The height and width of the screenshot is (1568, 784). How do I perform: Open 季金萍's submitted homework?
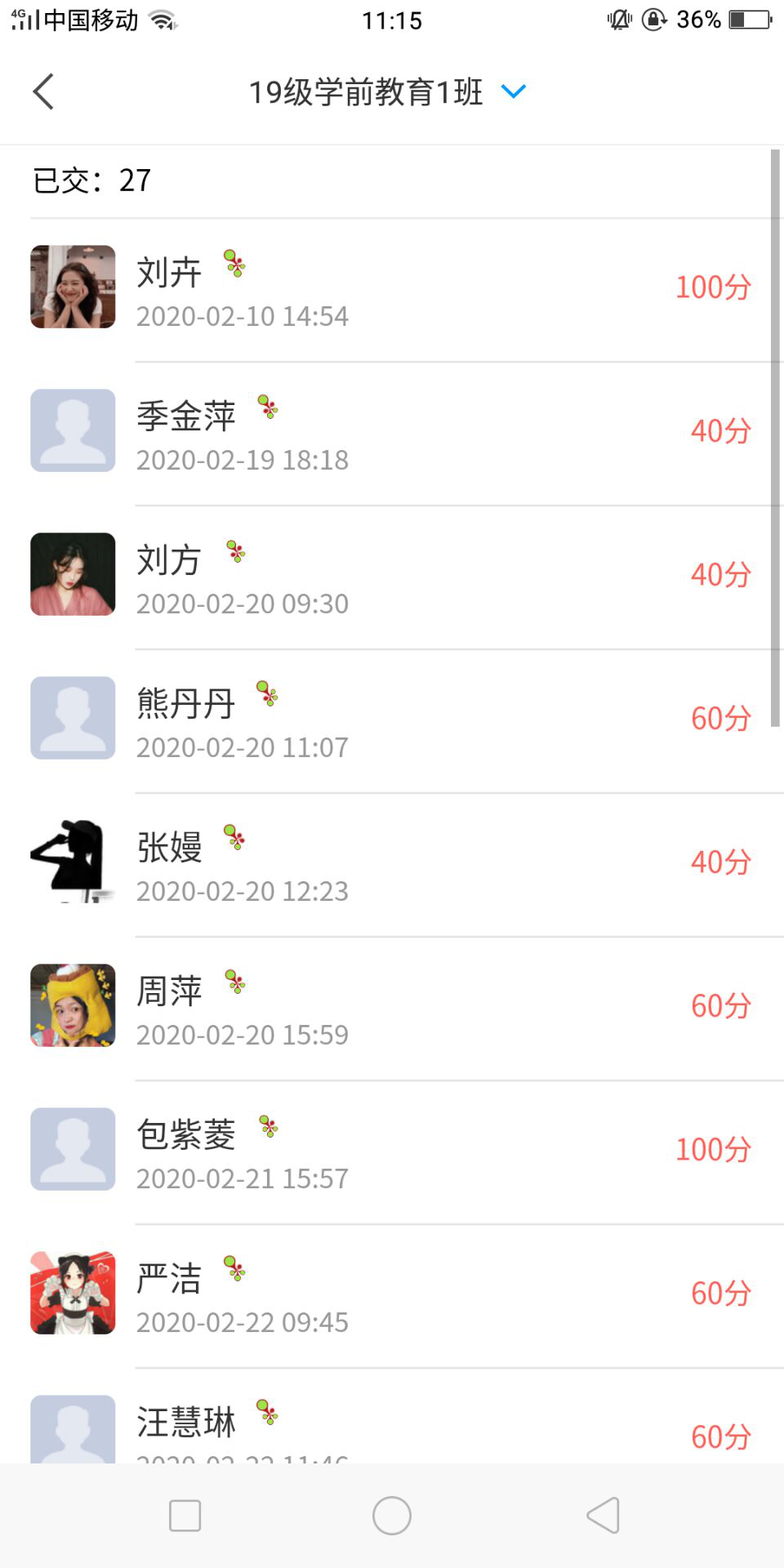click(x=392, y=433)
